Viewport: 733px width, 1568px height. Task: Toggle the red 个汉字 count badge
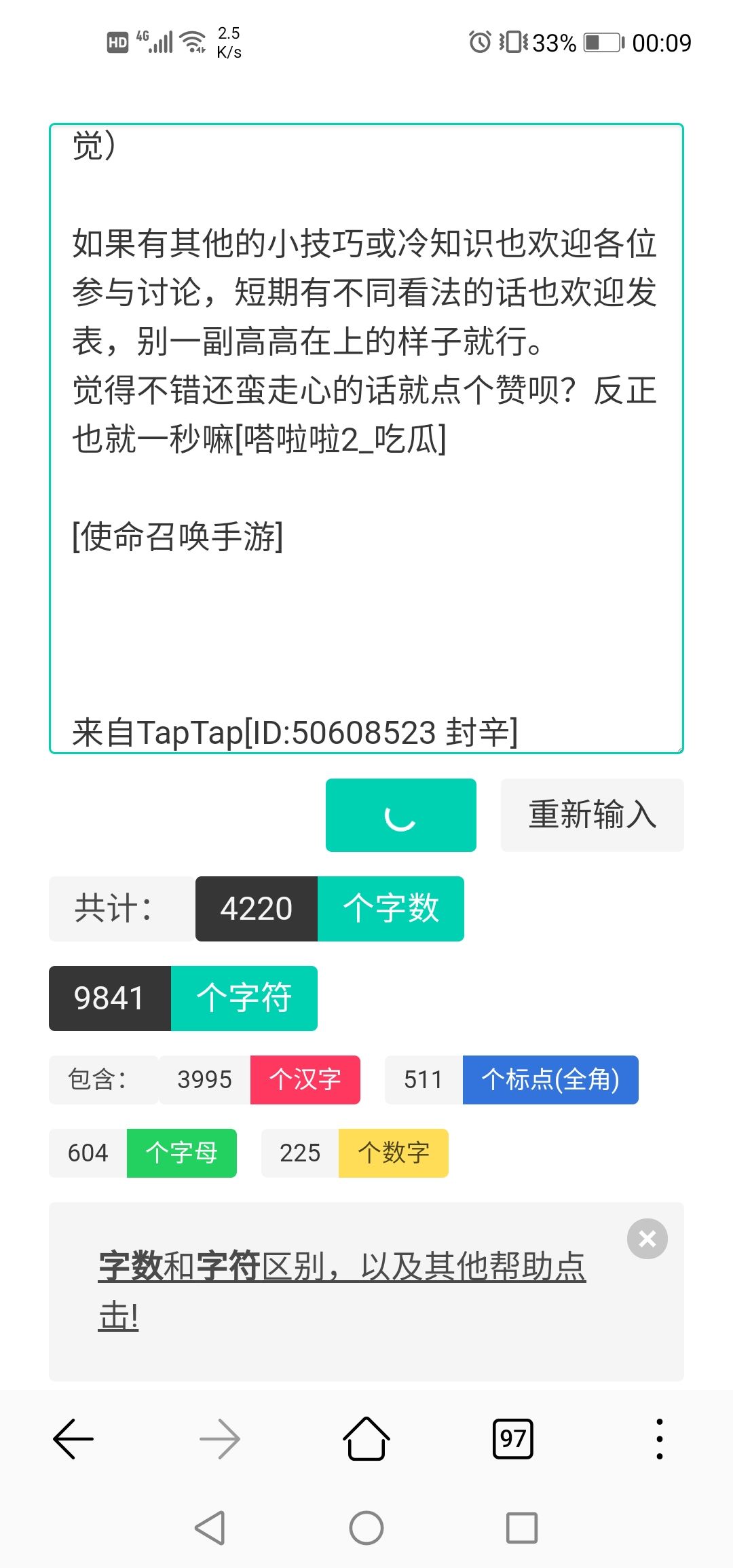coord(305,1080)
